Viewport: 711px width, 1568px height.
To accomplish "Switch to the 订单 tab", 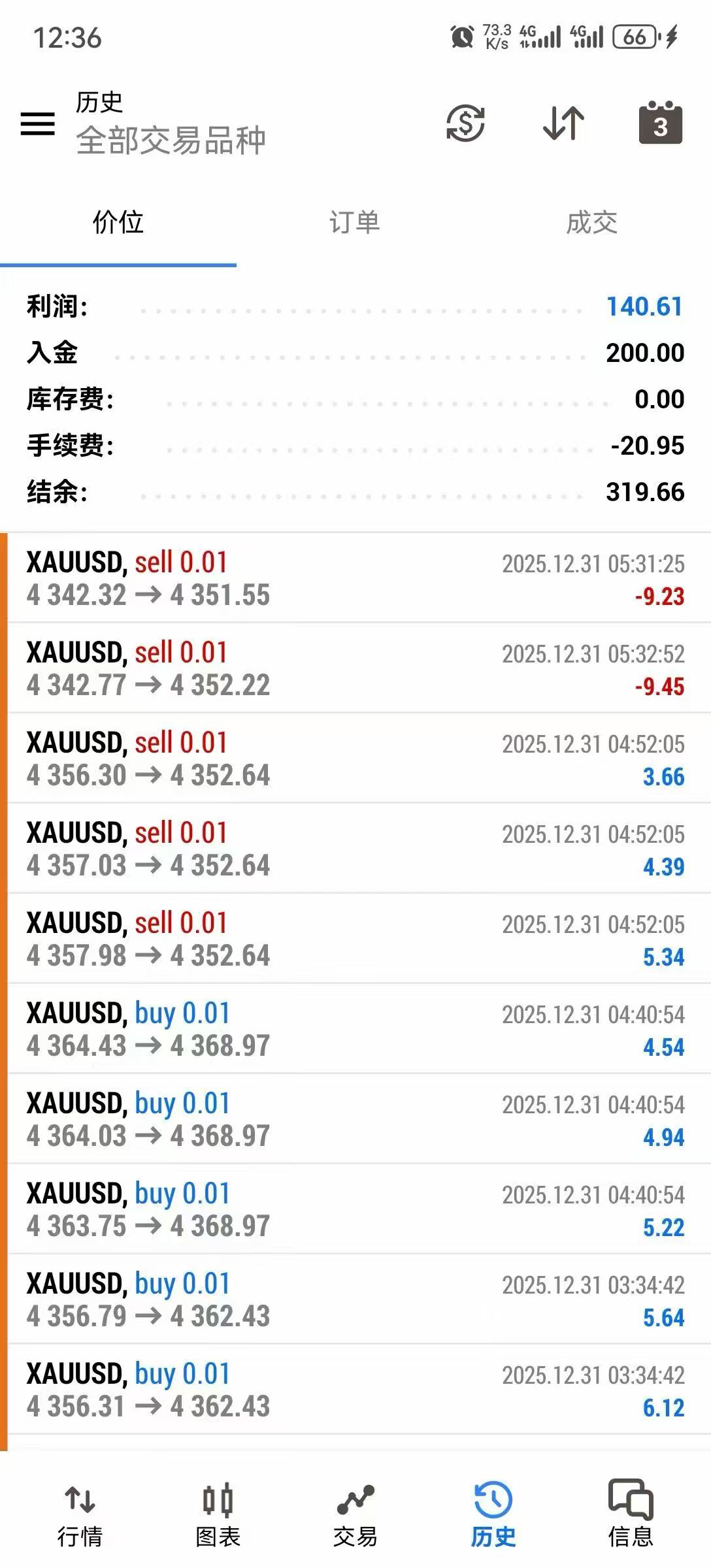I will [355, 223].
